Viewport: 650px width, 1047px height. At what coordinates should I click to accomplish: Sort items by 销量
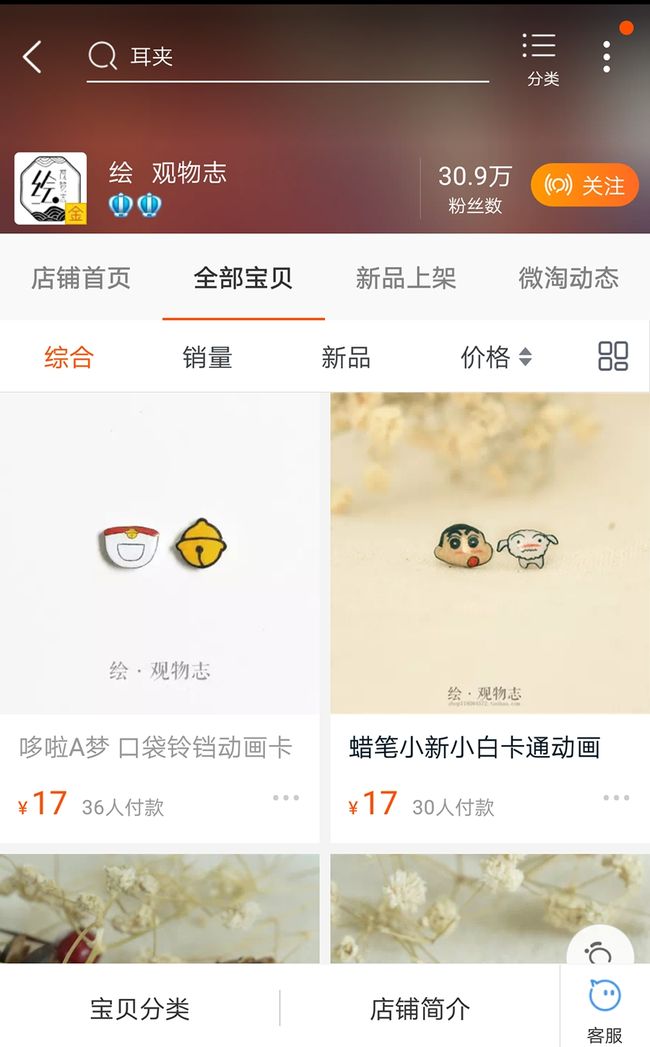[207, 357]
